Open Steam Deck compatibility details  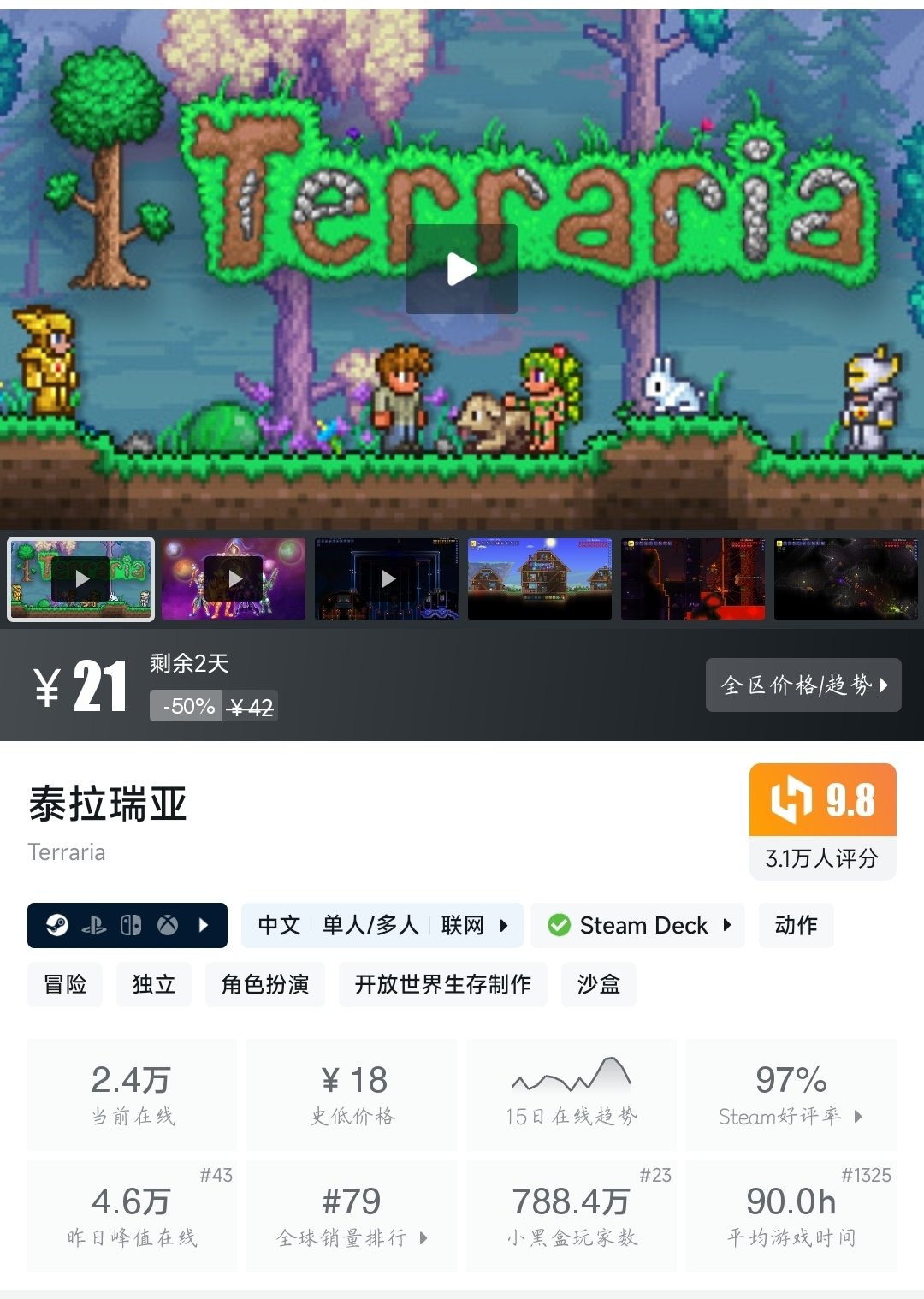[x=637, y=925]
